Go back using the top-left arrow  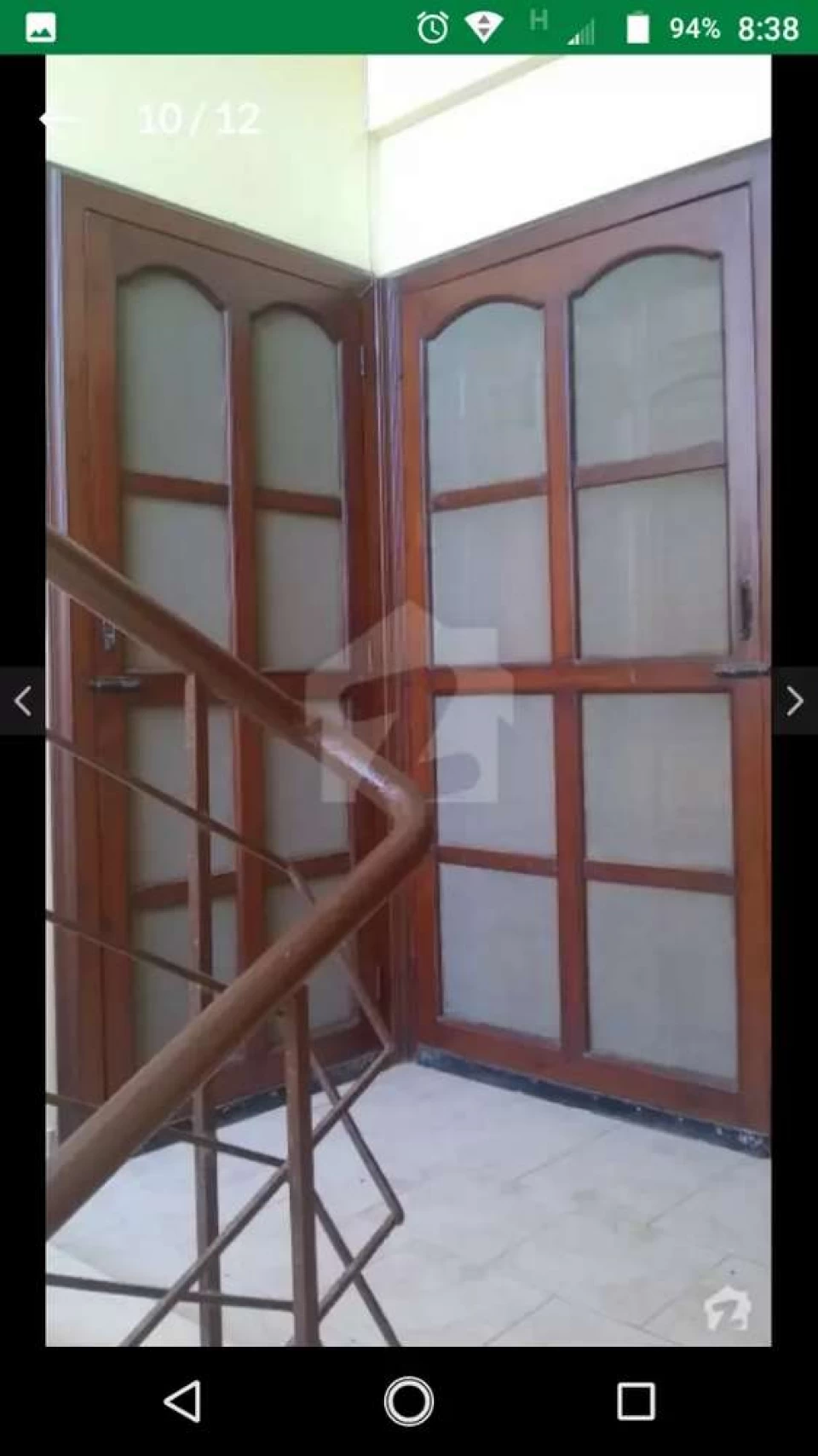[58, 119]
